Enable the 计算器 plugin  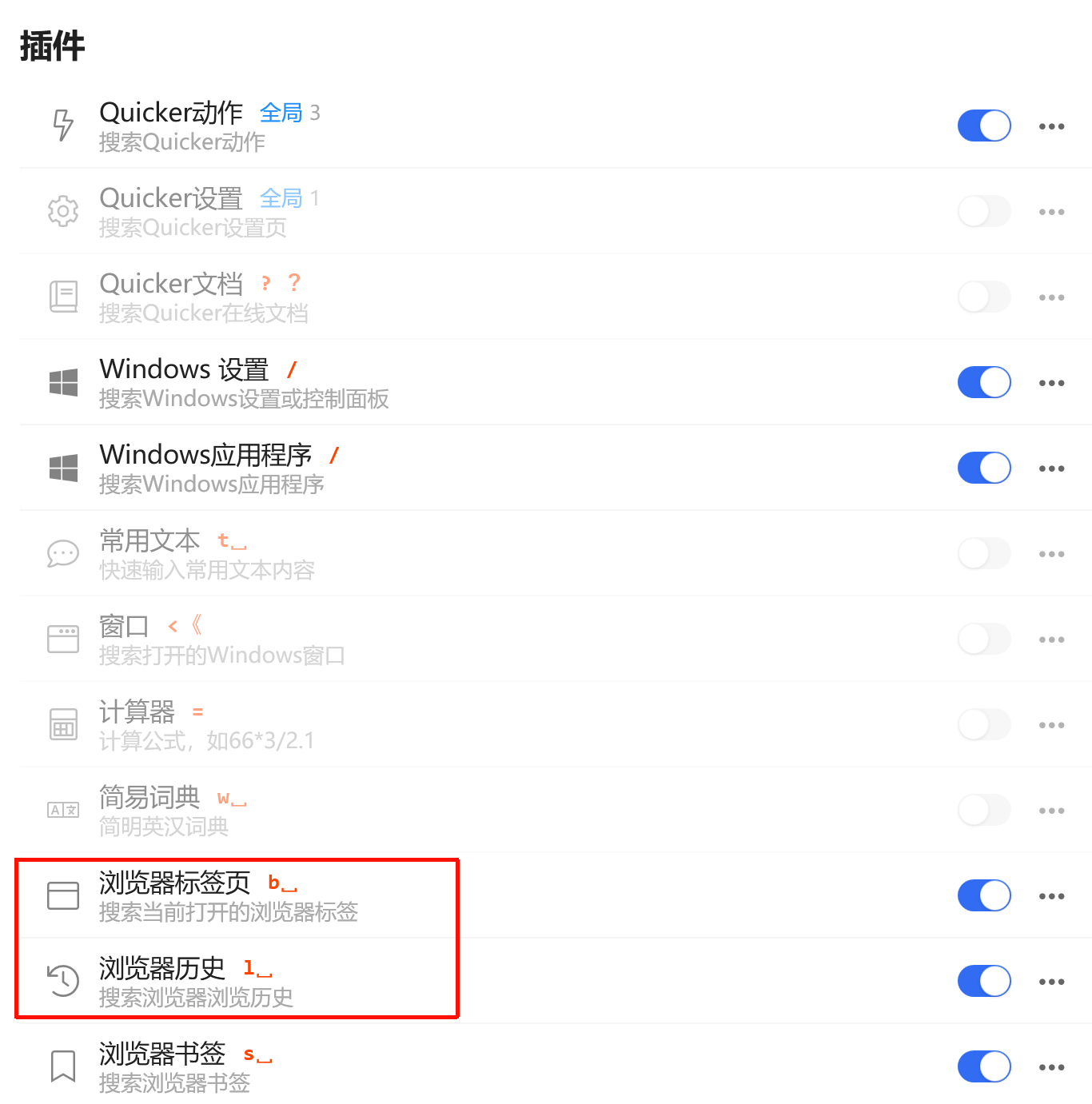point(984,725)
